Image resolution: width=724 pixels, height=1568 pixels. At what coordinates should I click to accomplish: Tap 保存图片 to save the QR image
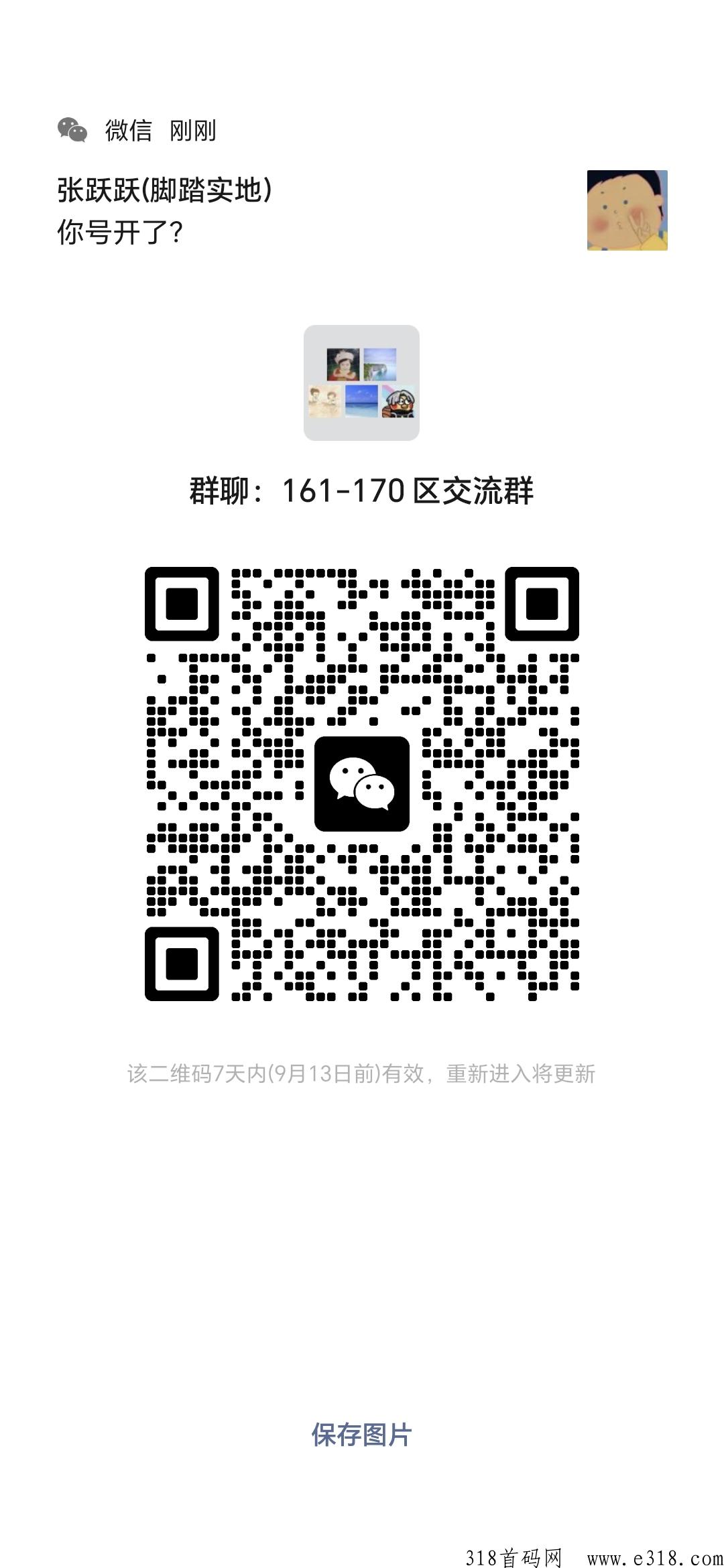point(361,1435)
